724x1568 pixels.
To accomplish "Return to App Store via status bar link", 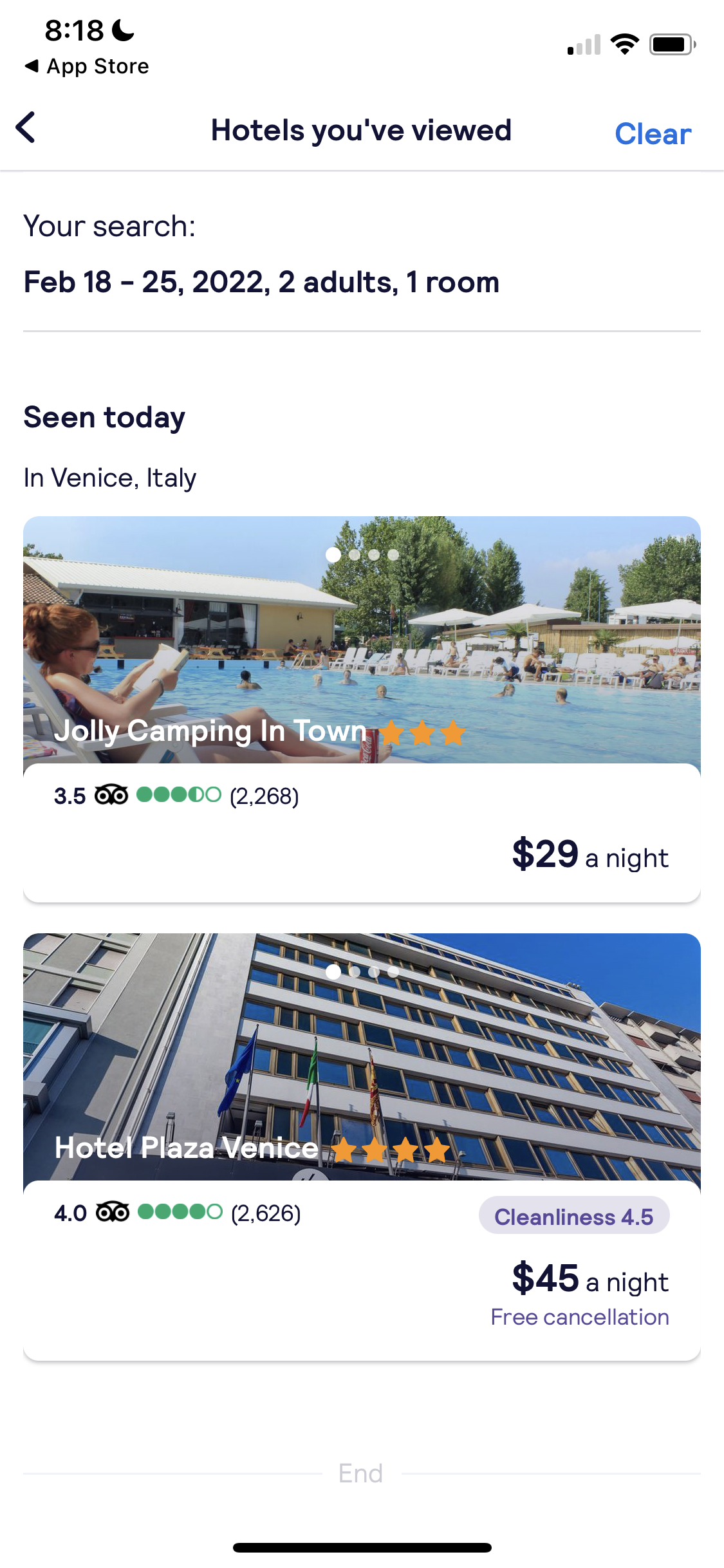I will 87,66.
